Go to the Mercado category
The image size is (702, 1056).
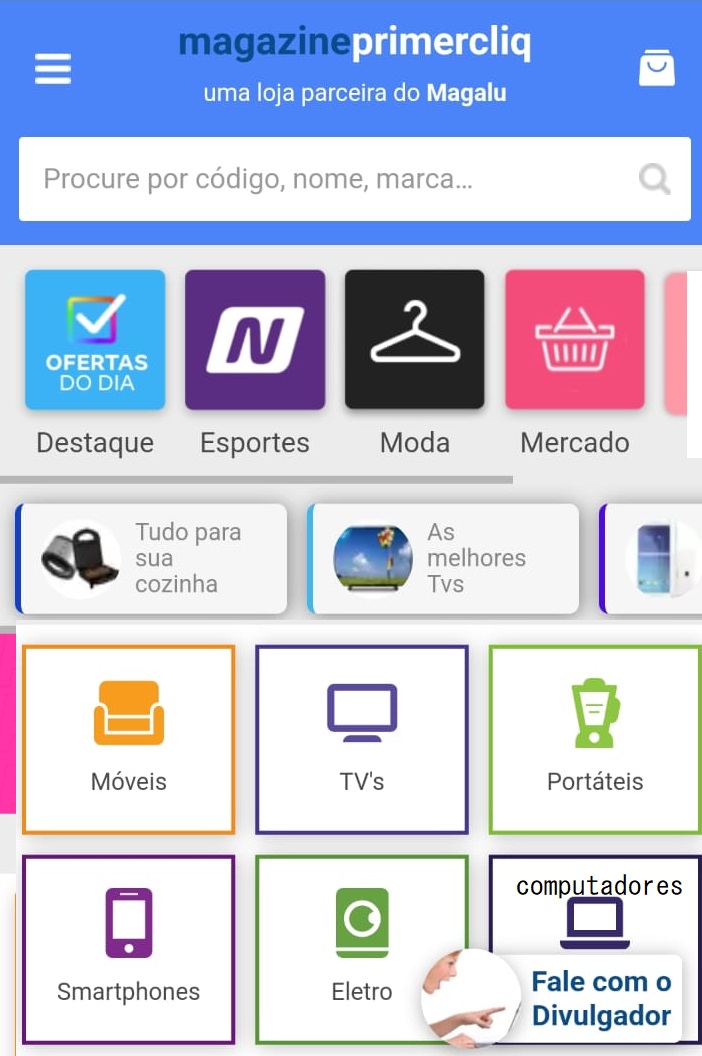(x=575, y=340)
